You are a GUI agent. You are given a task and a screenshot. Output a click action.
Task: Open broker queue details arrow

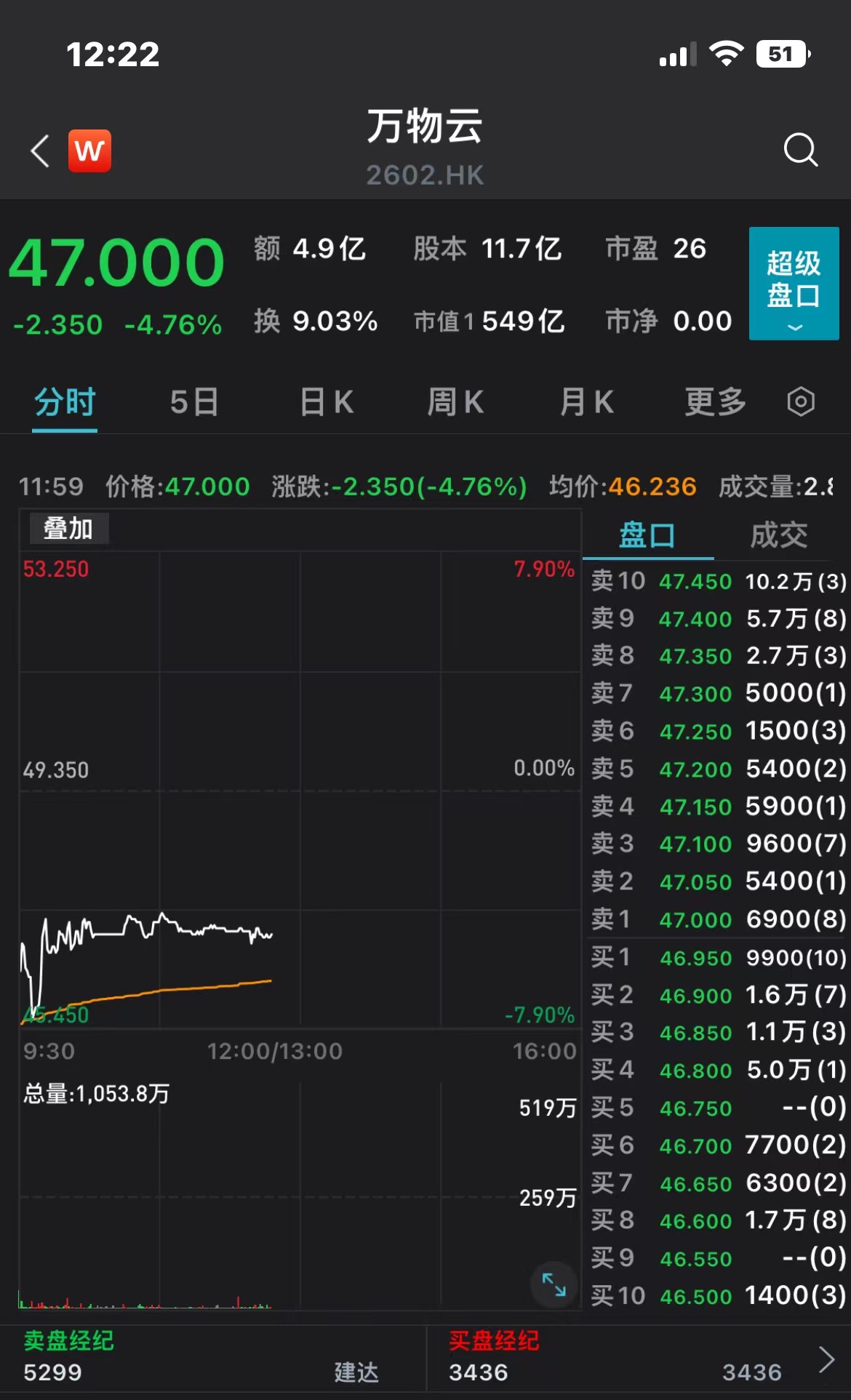click(x=826, y=1359)
